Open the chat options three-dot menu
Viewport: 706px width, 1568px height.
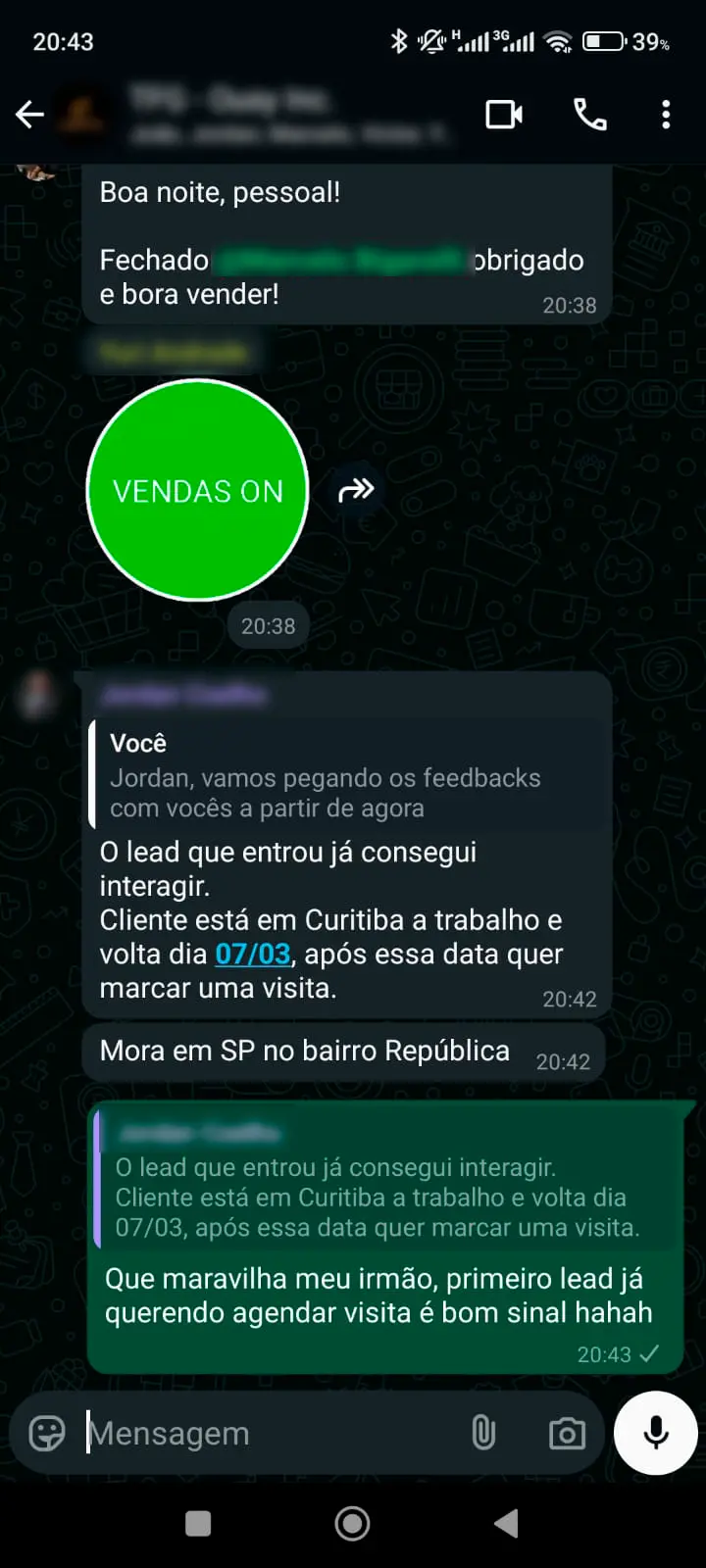click(x=666, y=115)
